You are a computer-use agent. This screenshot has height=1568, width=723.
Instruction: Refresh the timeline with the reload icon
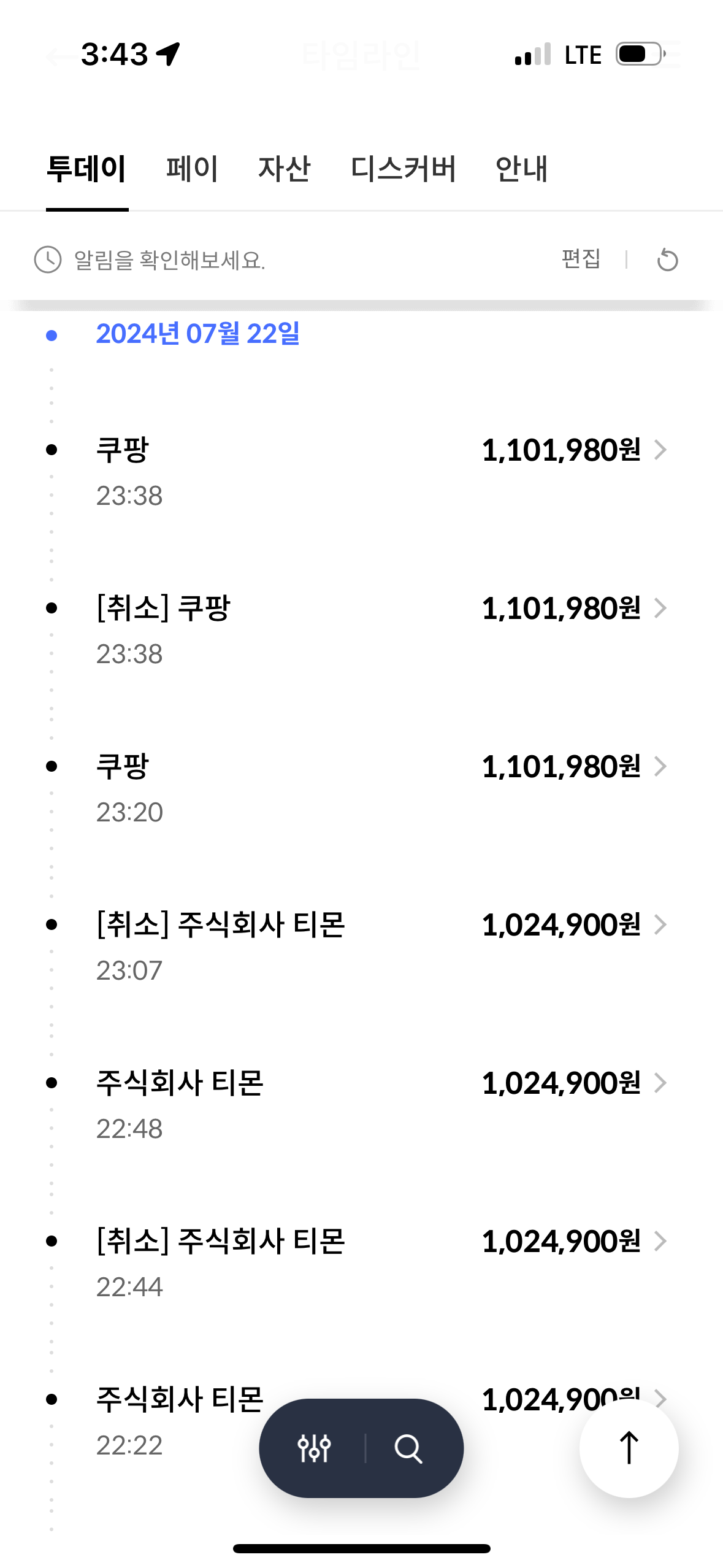click(x=667, y=259)
